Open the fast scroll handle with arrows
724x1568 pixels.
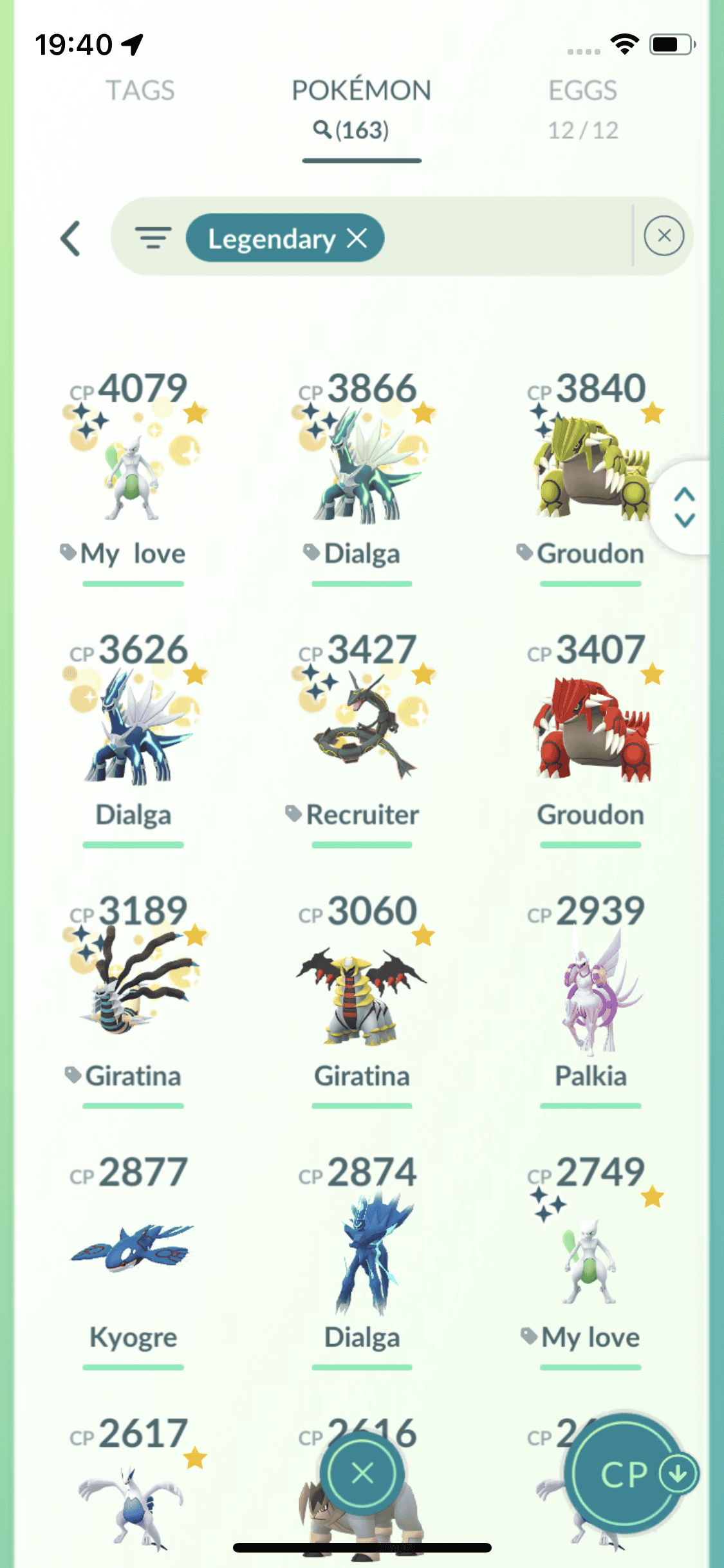(684, 507)
